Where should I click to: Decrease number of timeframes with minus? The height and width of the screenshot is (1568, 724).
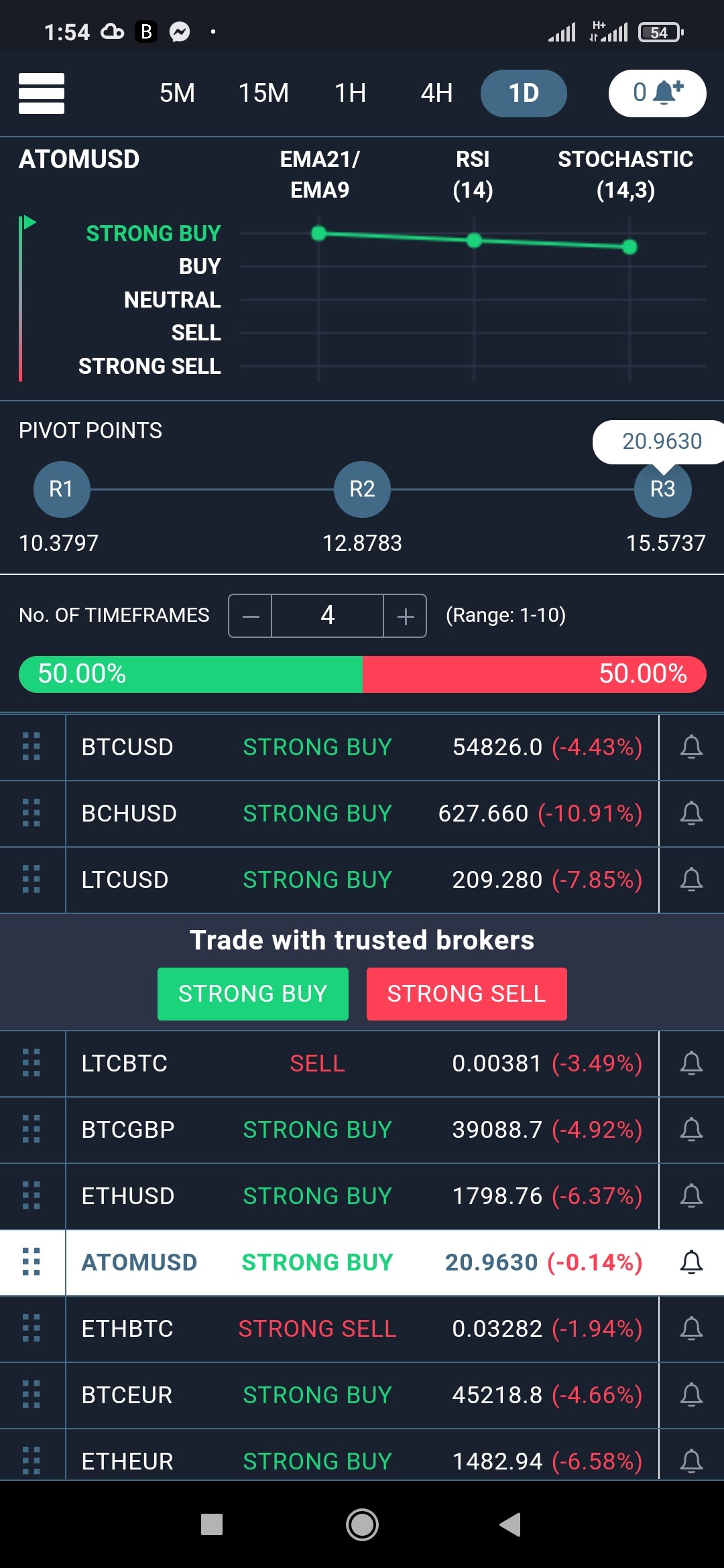pyautogui.click(x=251, y=616)
